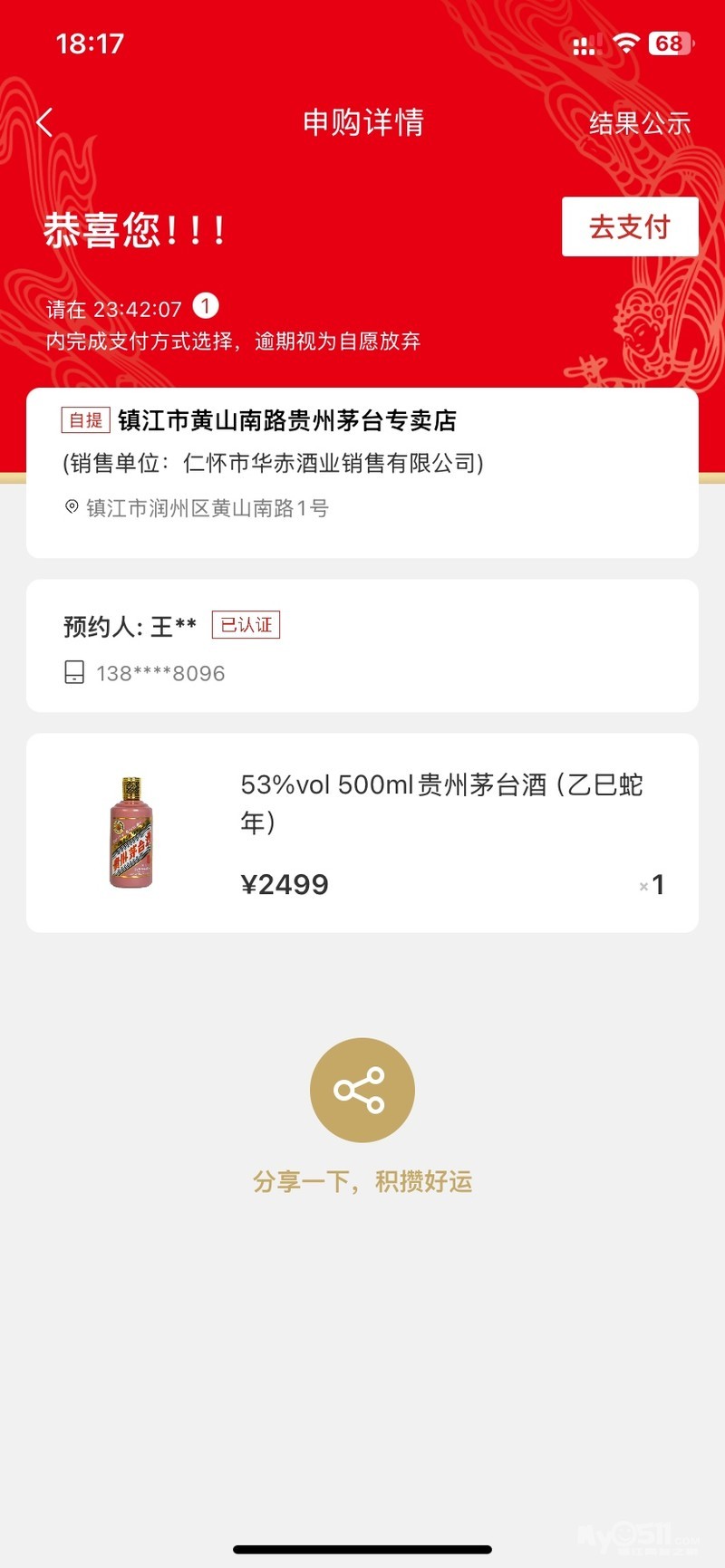Open the 镇江市黄山南路贵州茅台专卖店 store card
This screenshot has height=1568, width=725.
click(362, 471)
